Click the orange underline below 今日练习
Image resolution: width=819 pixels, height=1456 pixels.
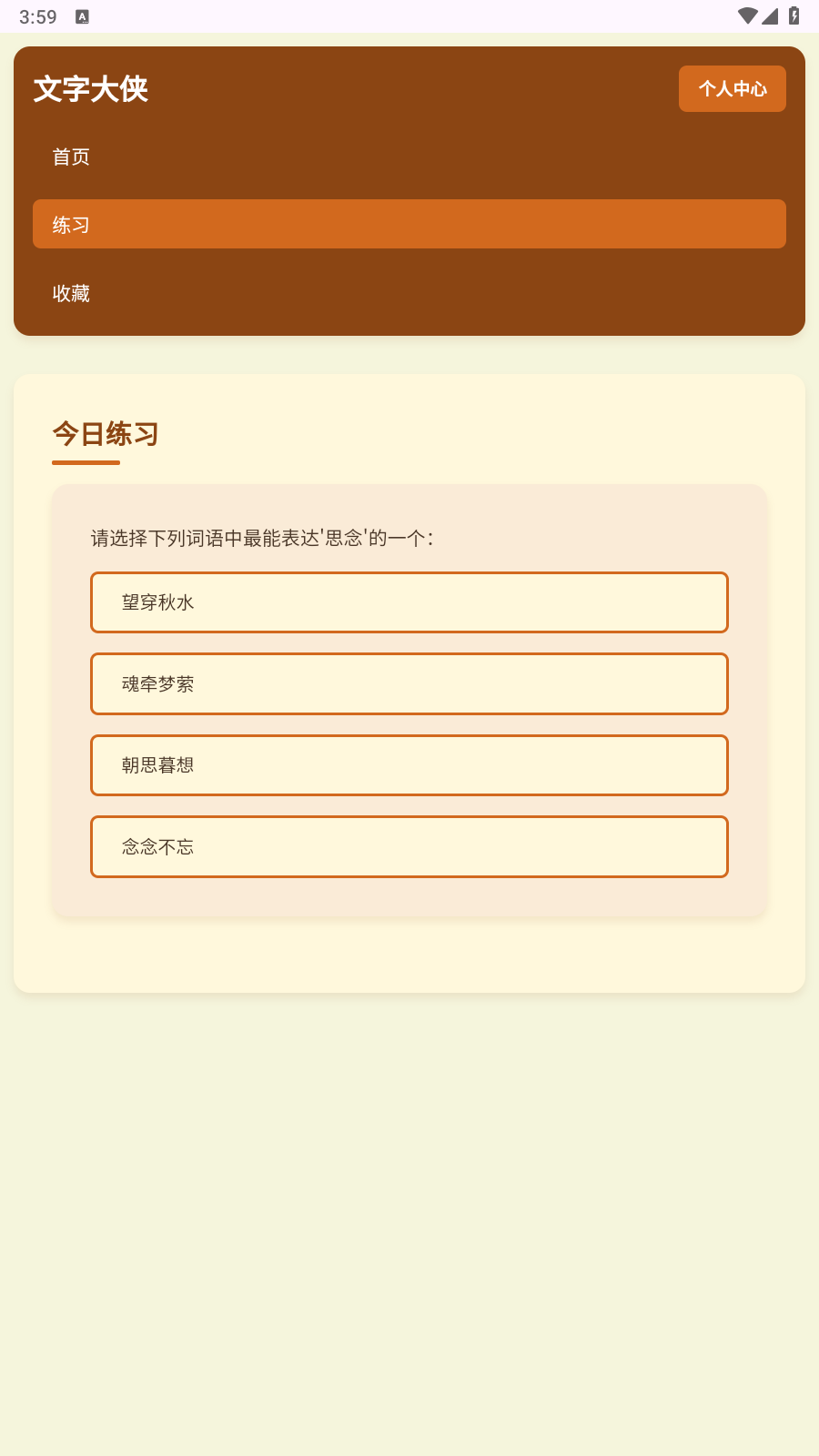86,464
